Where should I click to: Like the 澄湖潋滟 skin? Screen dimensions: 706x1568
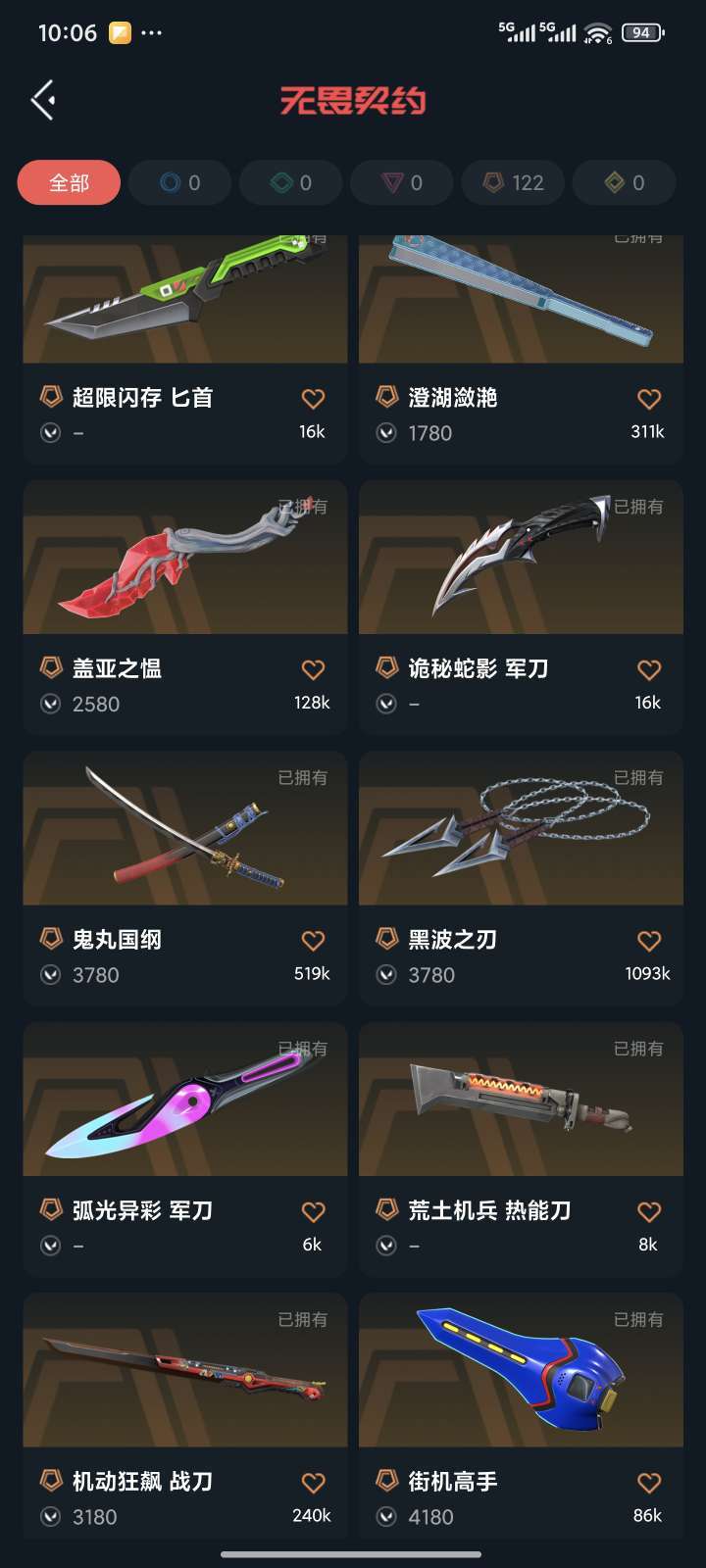pos(649,399)
